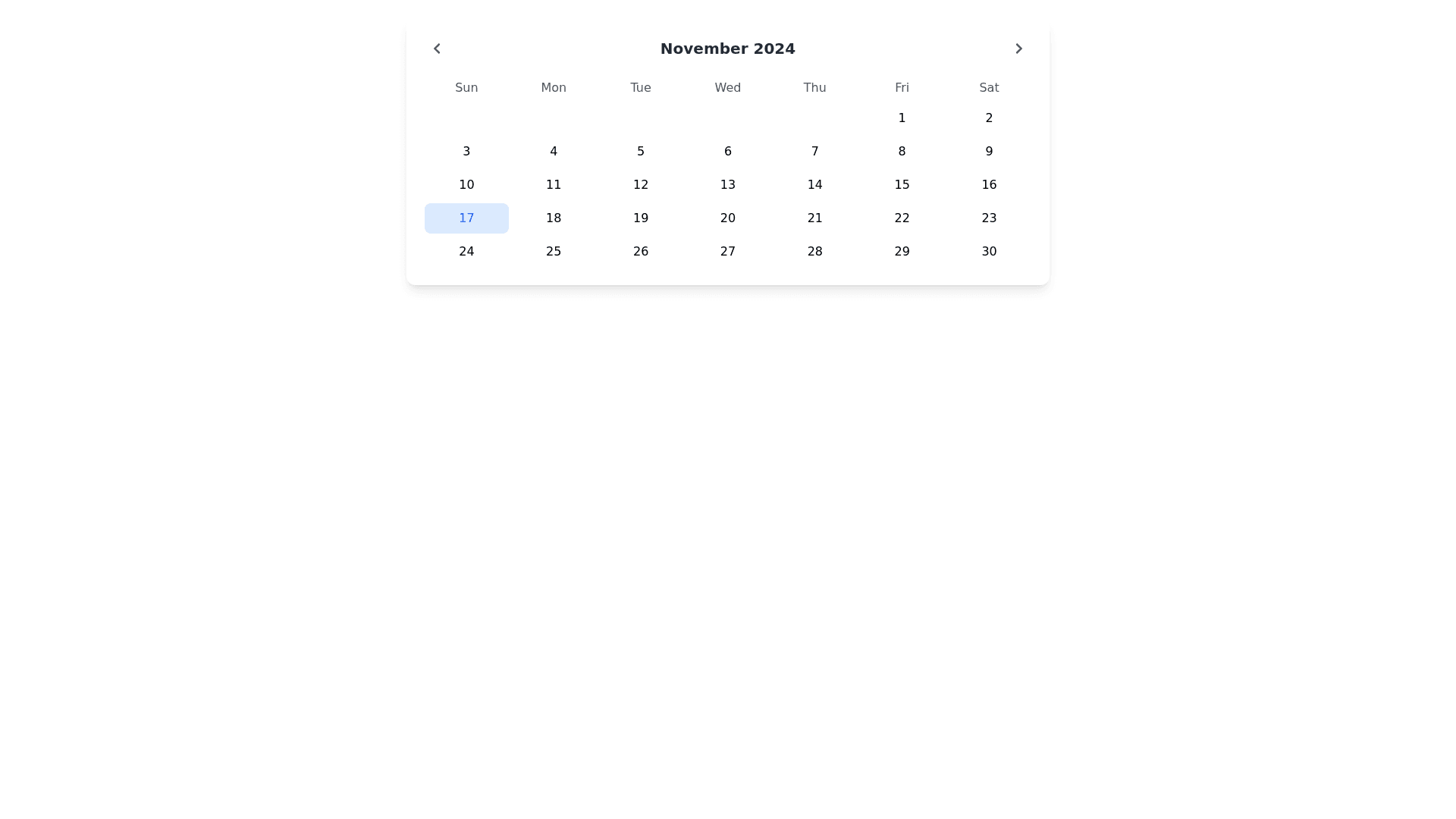Tap day 7
The width and height of the screenshot is (1456, 819).
tap(814, 152)
